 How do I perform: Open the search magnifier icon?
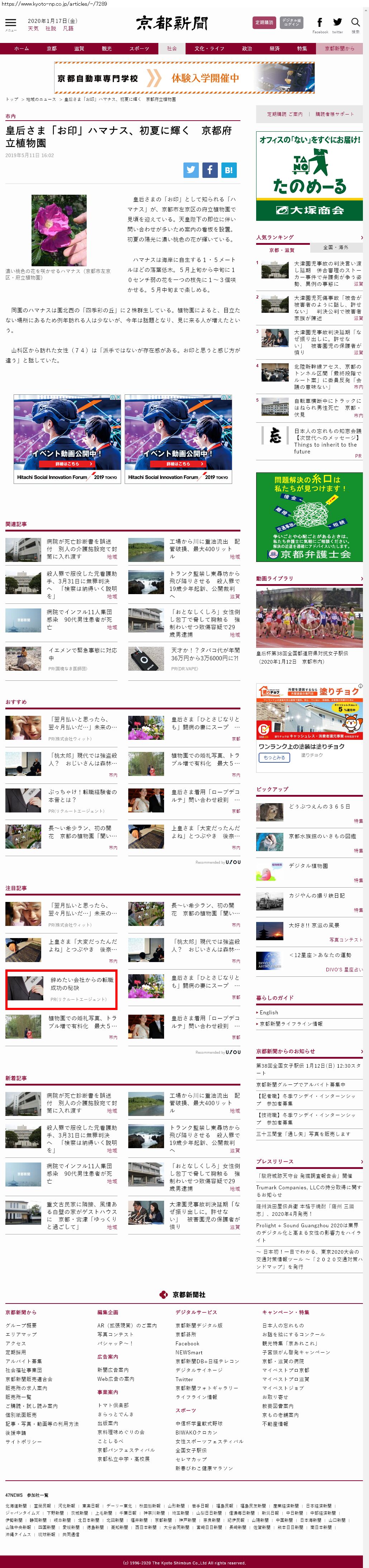coord(355,23)
